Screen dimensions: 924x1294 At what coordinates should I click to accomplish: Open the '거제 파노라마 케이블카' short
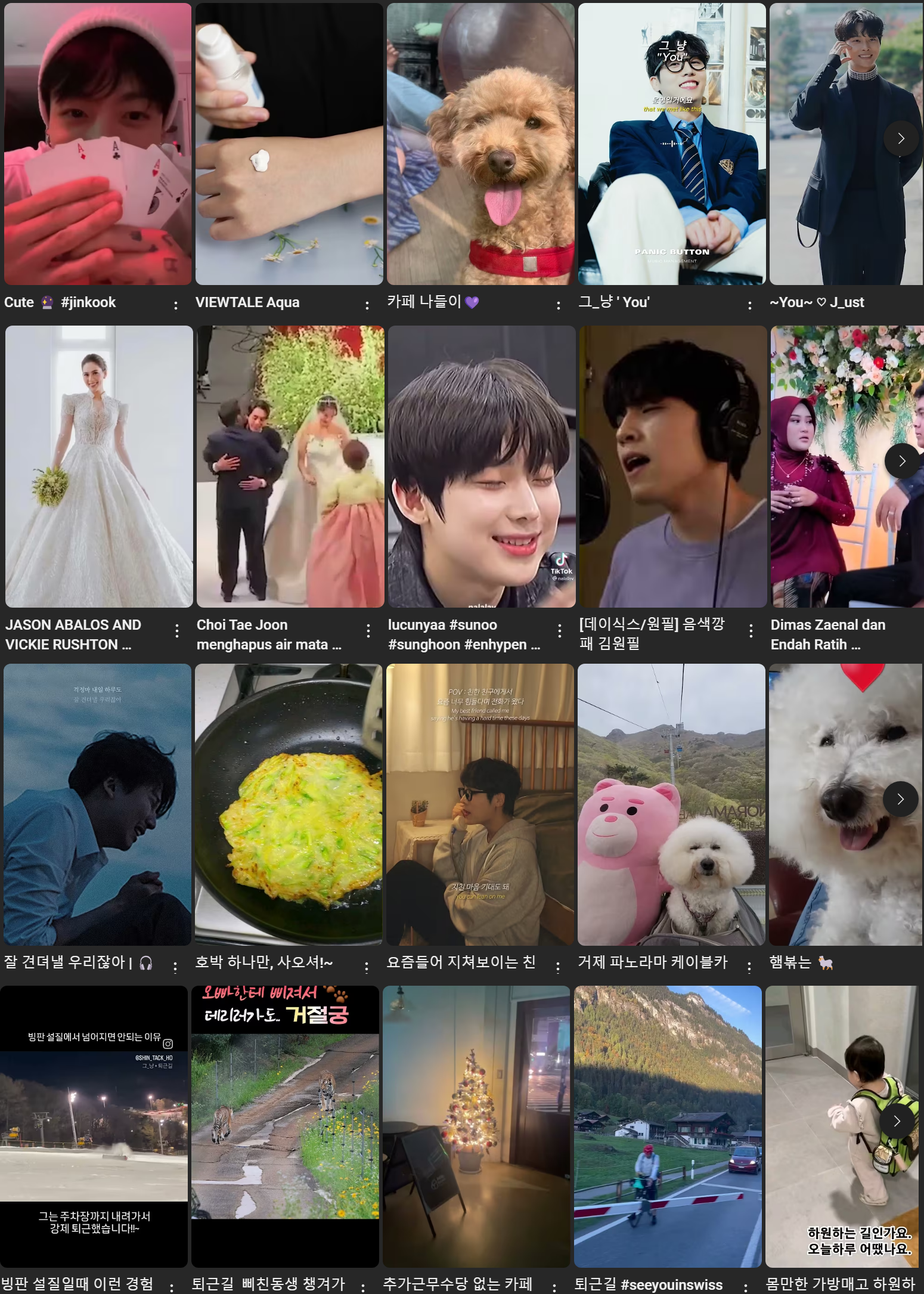[x=671, y=804]
